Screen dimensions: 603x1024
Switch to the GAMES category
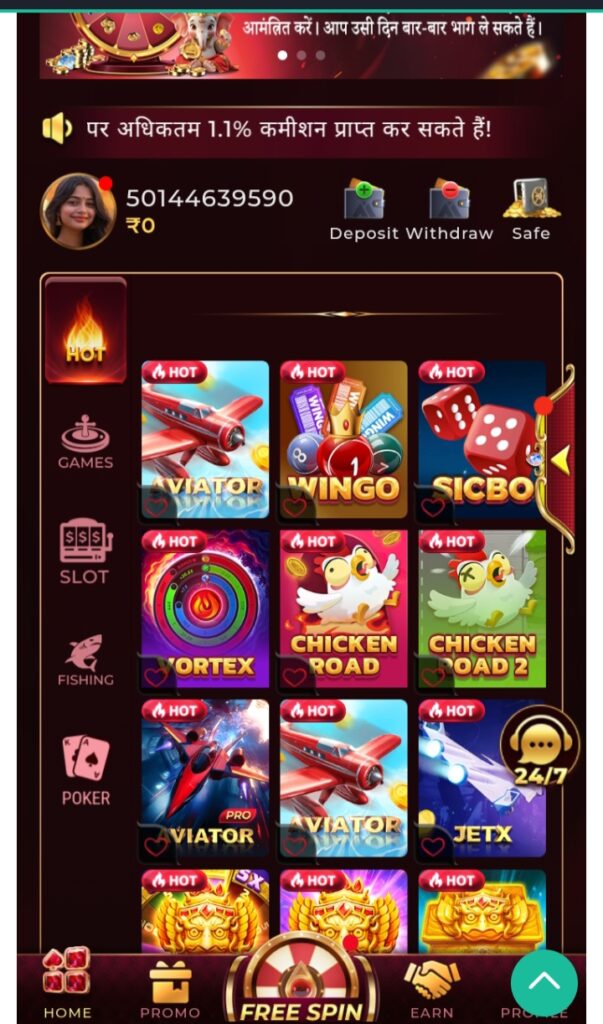coord(86,442)
